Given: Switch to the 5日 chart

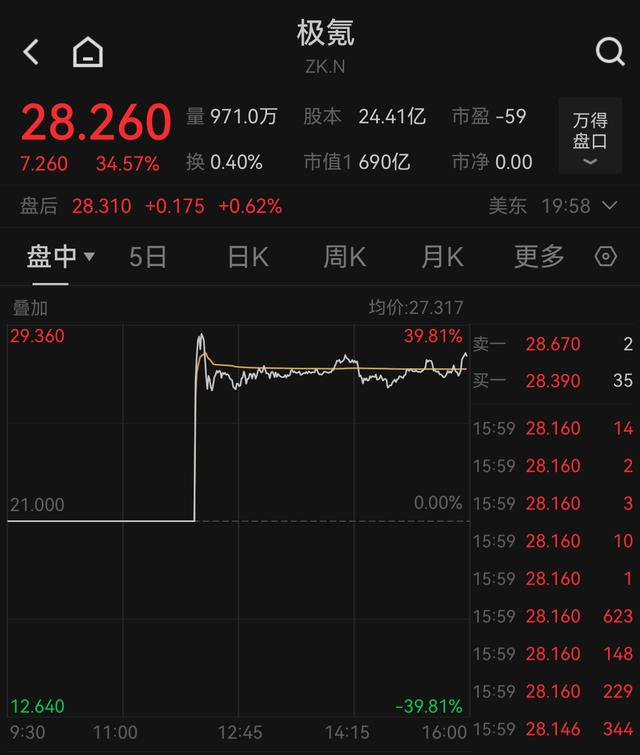Looking at the screenshot, I should 148,257.
